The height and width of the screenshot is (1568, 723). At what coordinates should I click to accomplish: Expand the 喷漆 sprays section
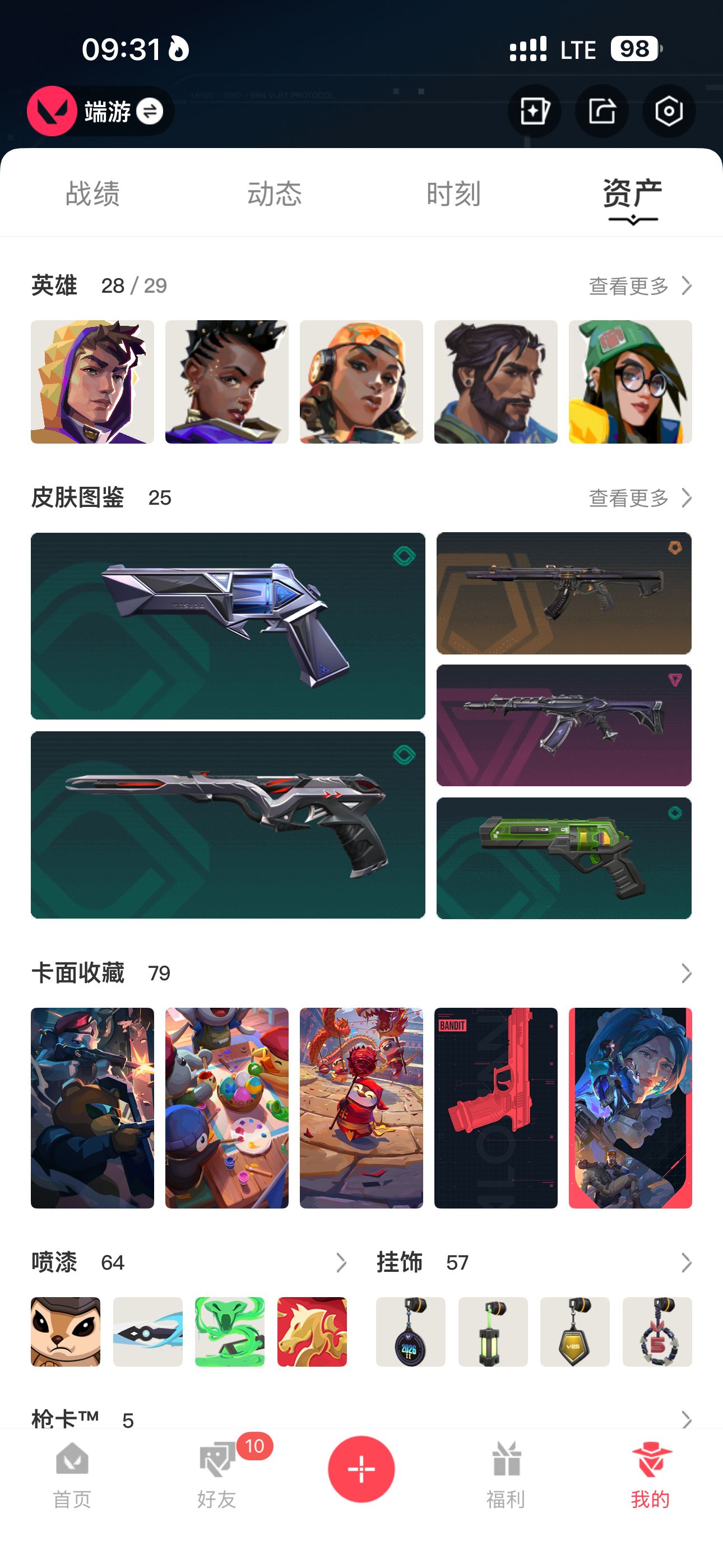(x=341, y=1263)
